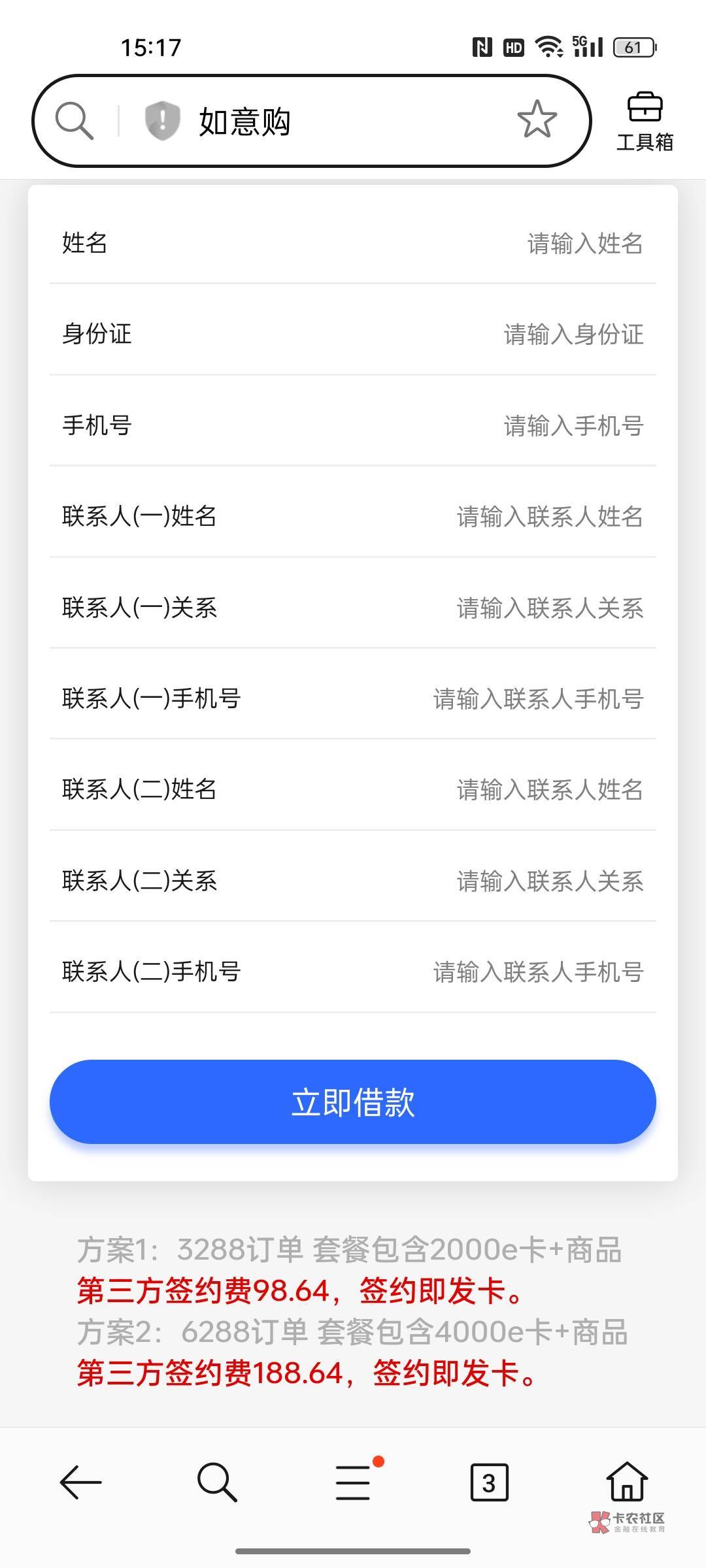Go to the browser home page
Image resolution: width=706 pixels, height=1568 pixels.
click(x=626, y=1481)
